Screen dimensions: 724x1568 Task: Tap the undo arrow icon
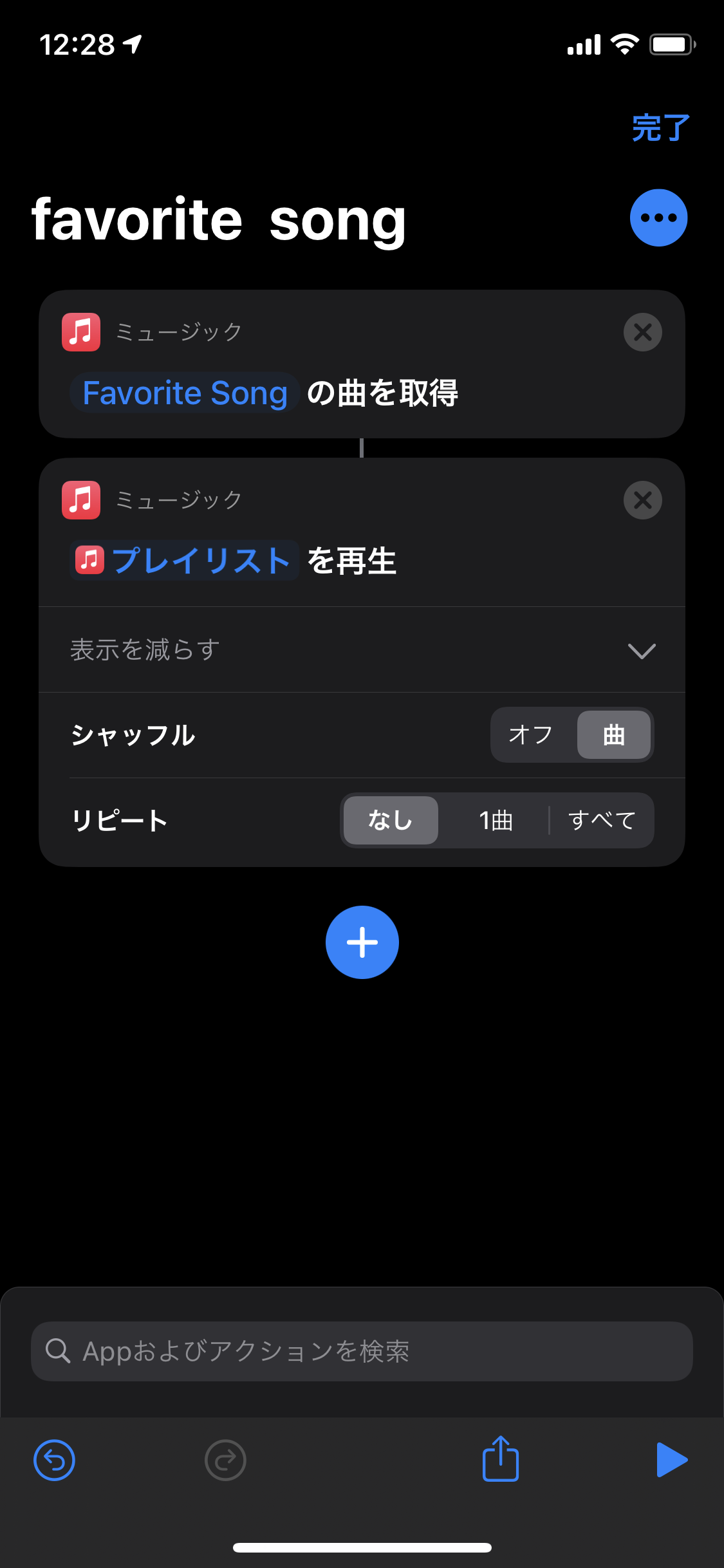(x=54, y=1459)
